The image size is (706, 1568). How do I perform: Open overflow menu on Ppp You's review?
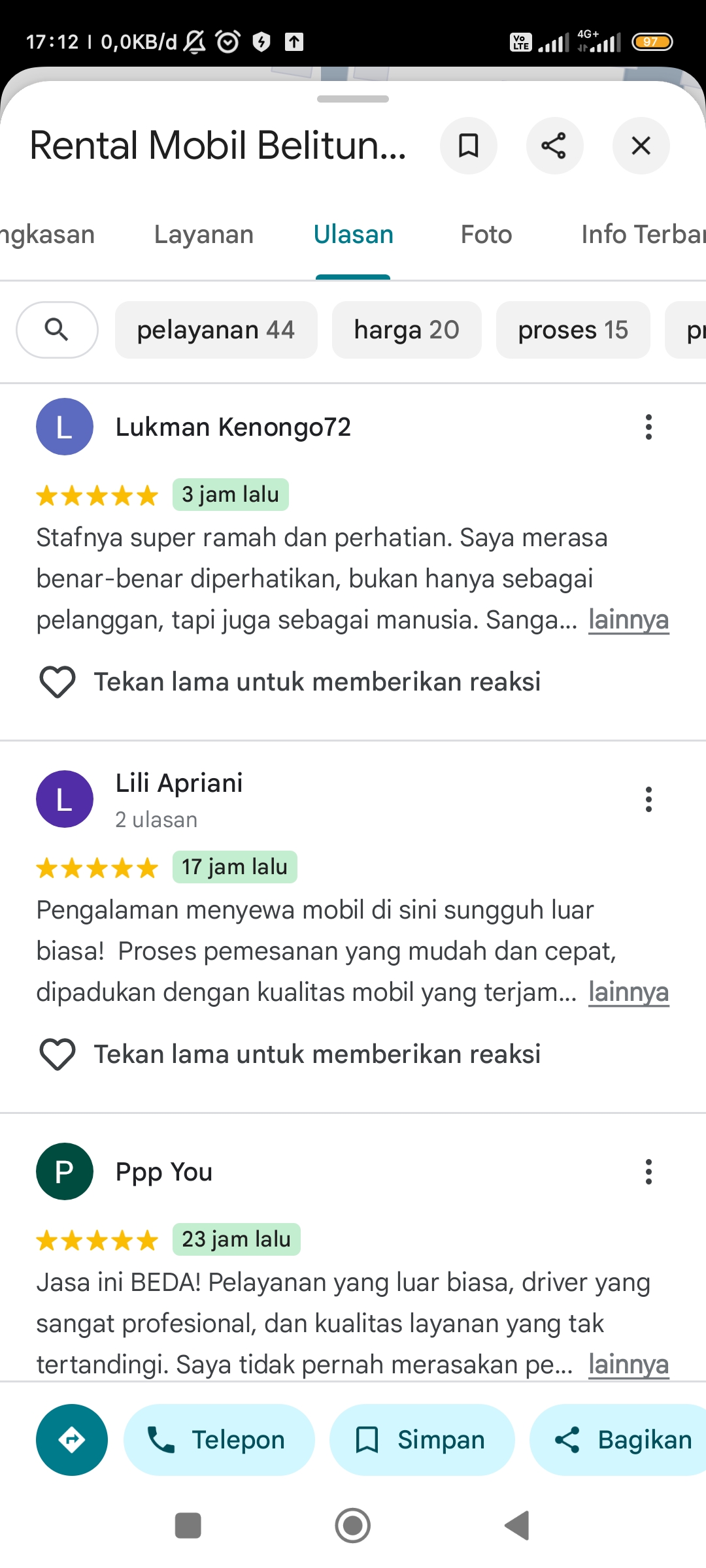point(648,1171)
